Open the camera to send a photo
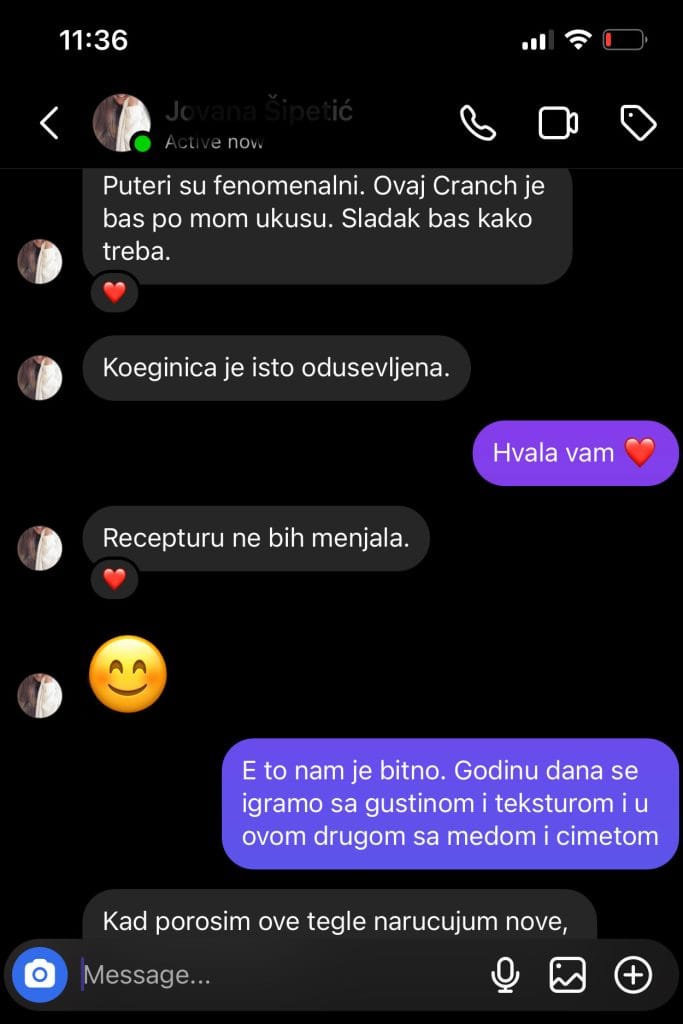Image resolution: width=683 pixels, height=1024 pixels. (x=40, y=974)
